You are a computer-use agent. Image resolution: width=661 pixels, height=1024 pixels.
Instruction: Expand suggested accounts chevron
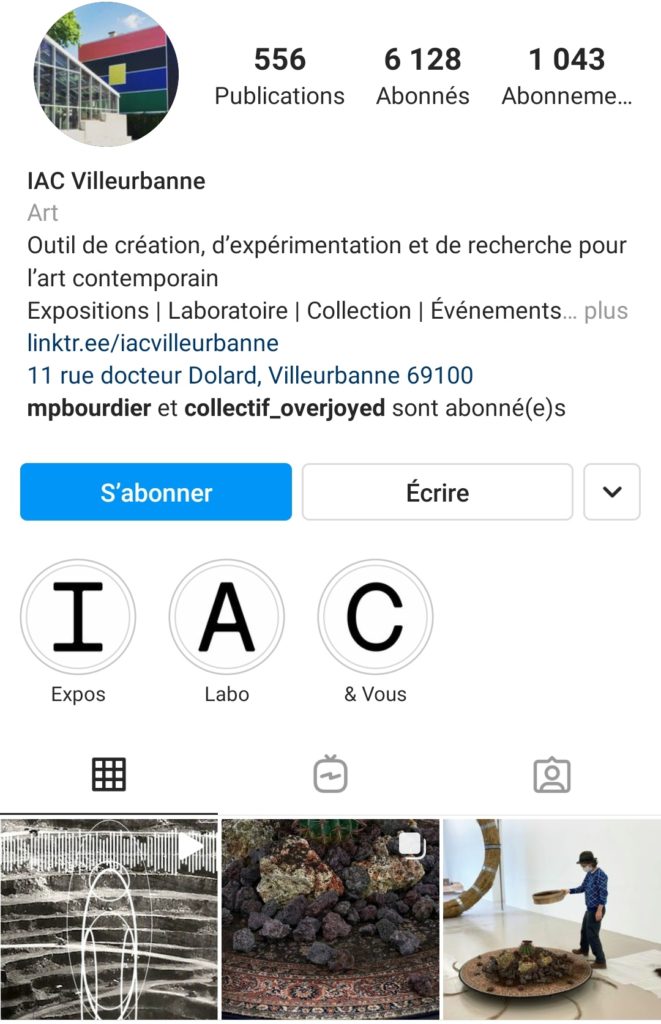click(612, 492)
